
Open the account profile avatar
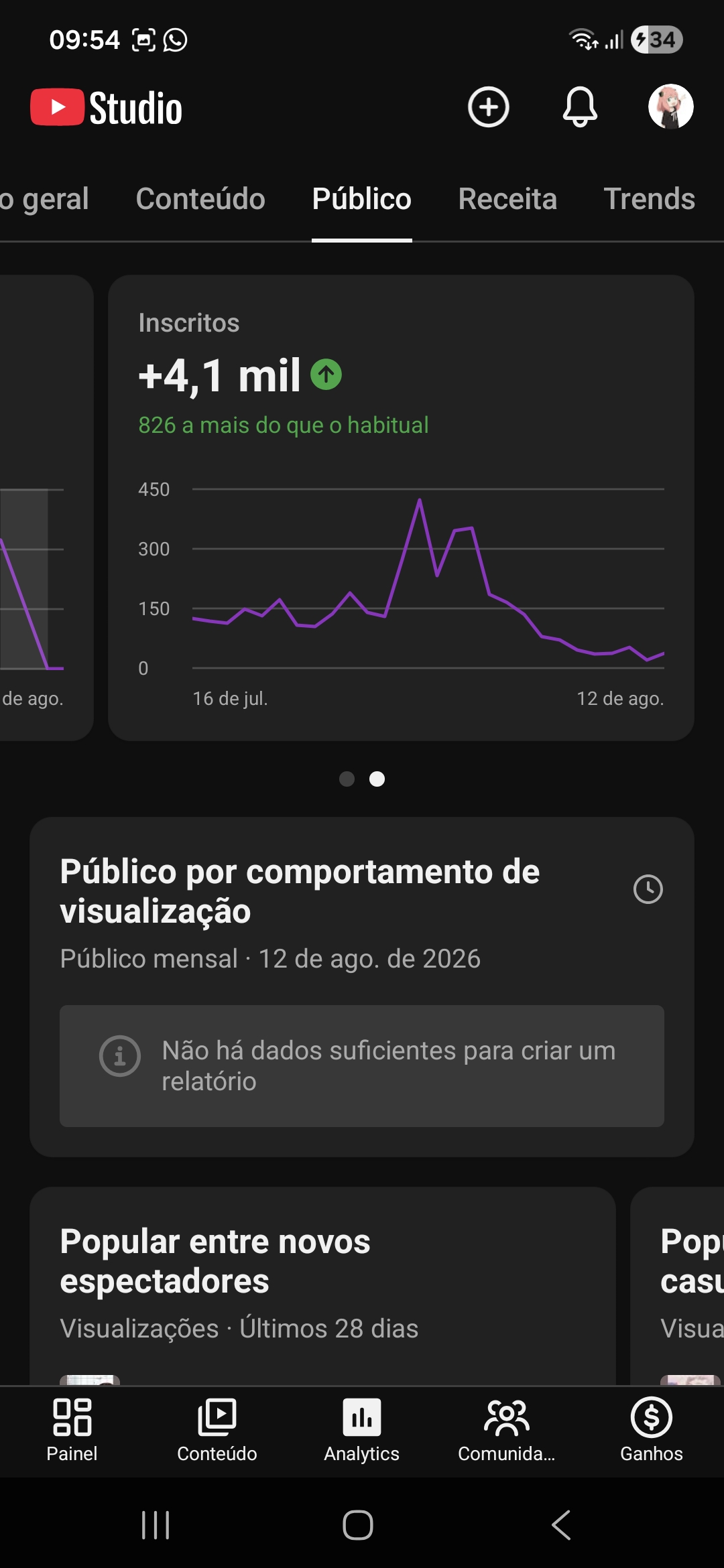click(x=670, y=107)
